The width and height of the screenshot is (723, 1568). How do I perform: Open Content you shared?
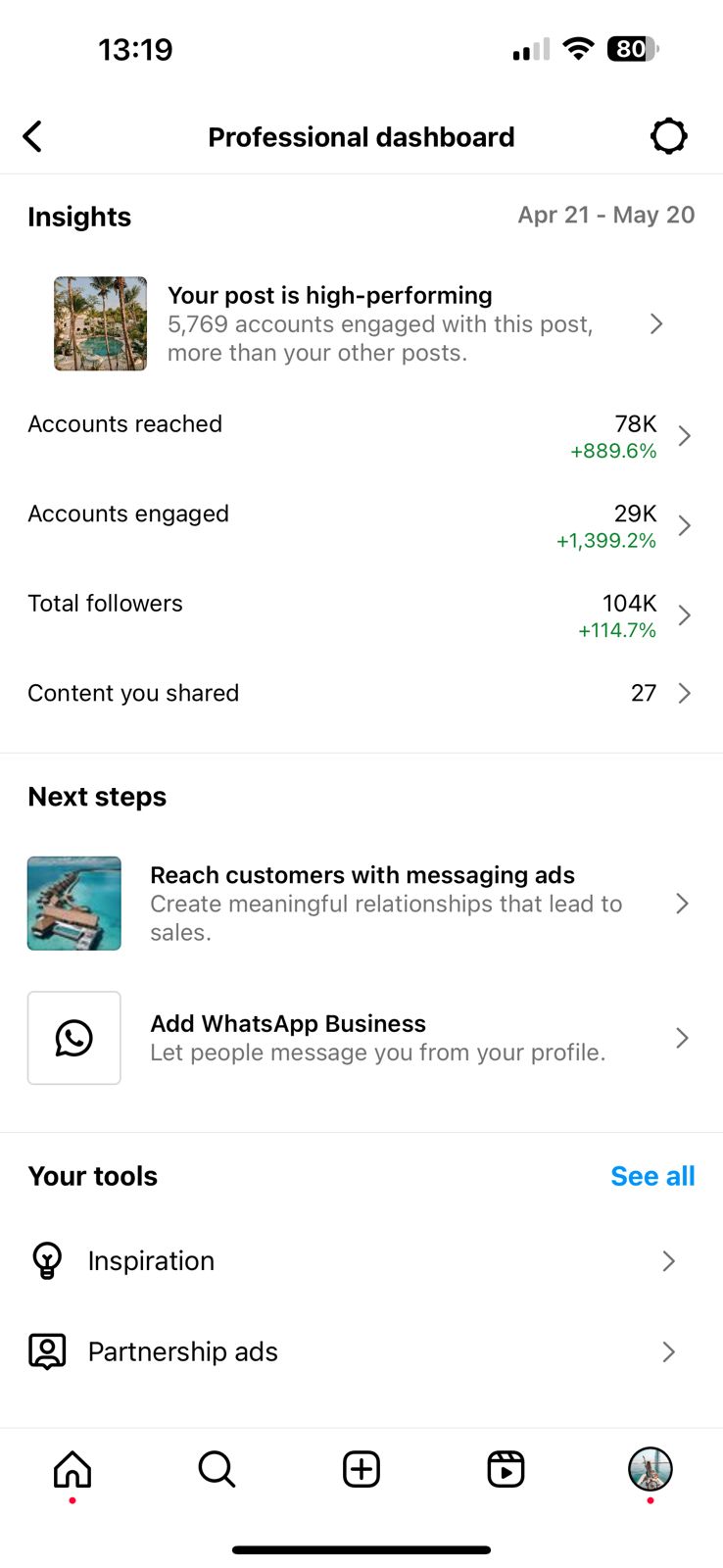(x=361, y=693)
